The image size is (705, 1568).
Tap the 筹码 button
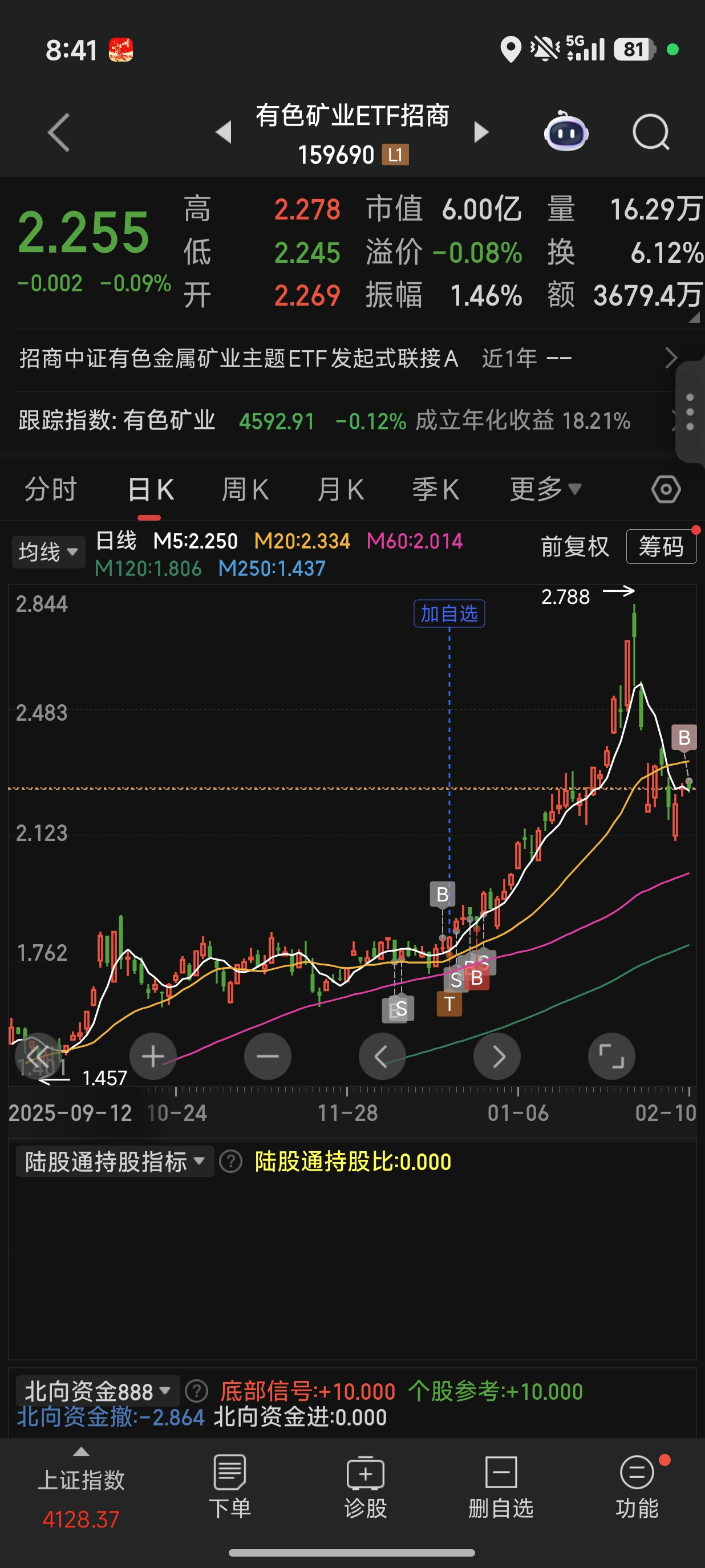click(x=661, y=547)
